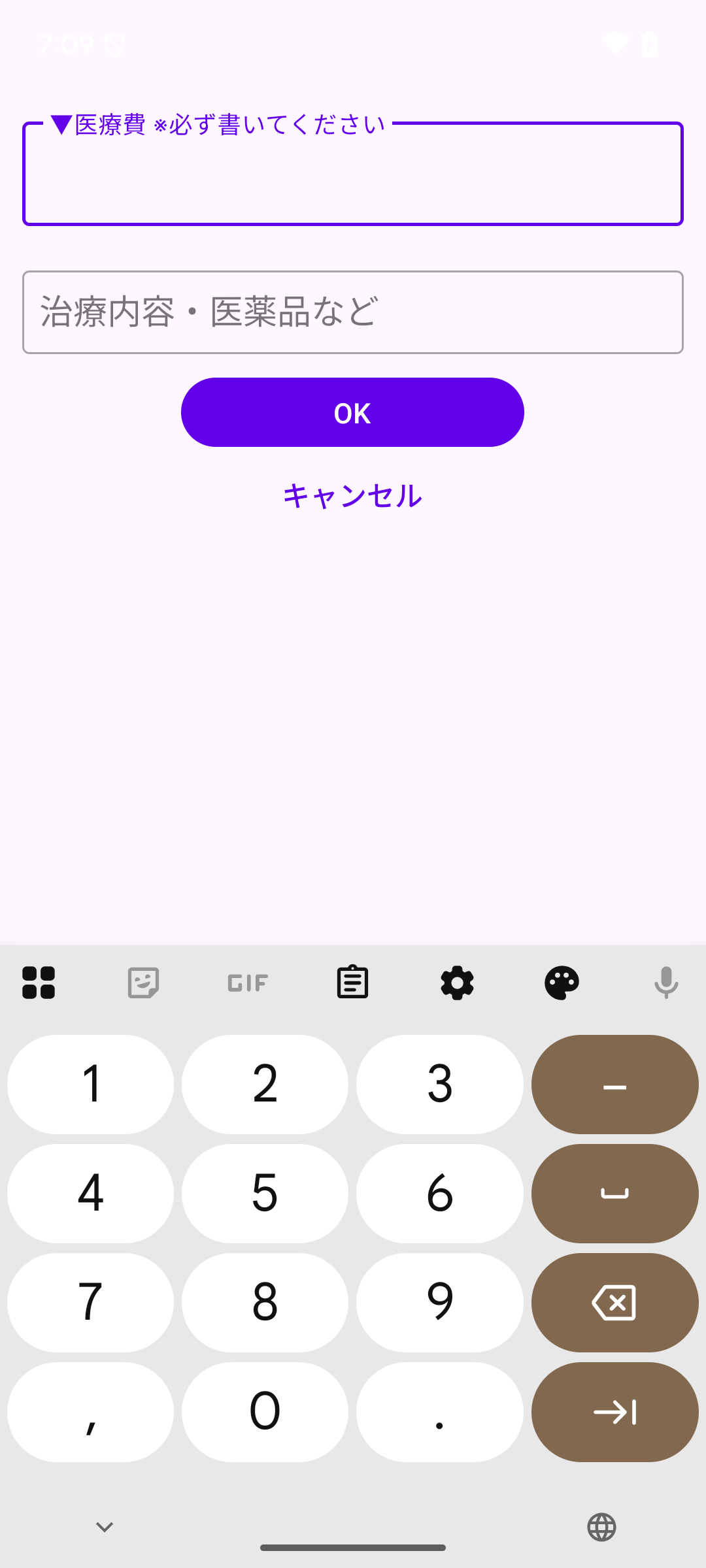Hide the keyboard with the down chevron
The width and height of the screenshot is (706, 1568).
[x=105, y=1527]
